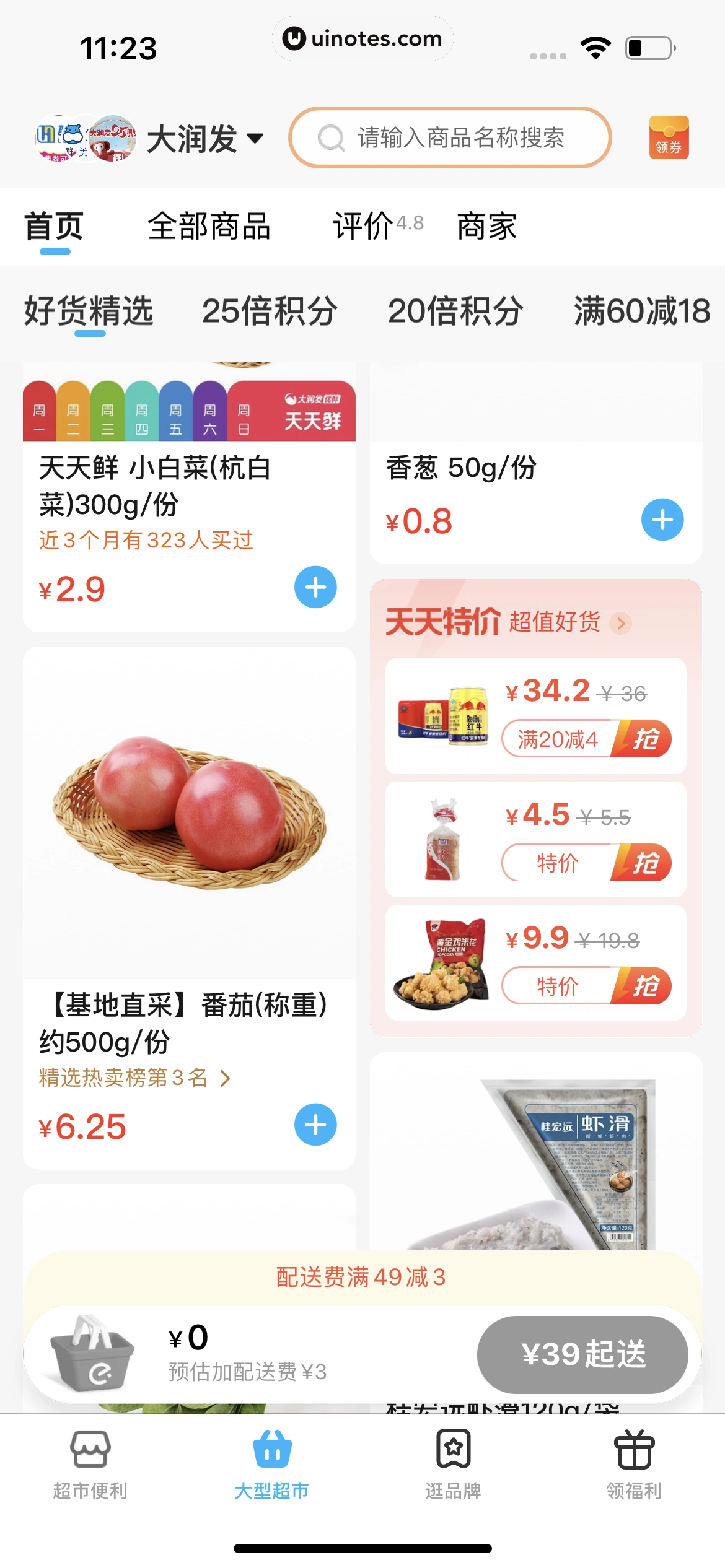
Task: Open the 评价 reviews tab
Action: click(377, 227)
